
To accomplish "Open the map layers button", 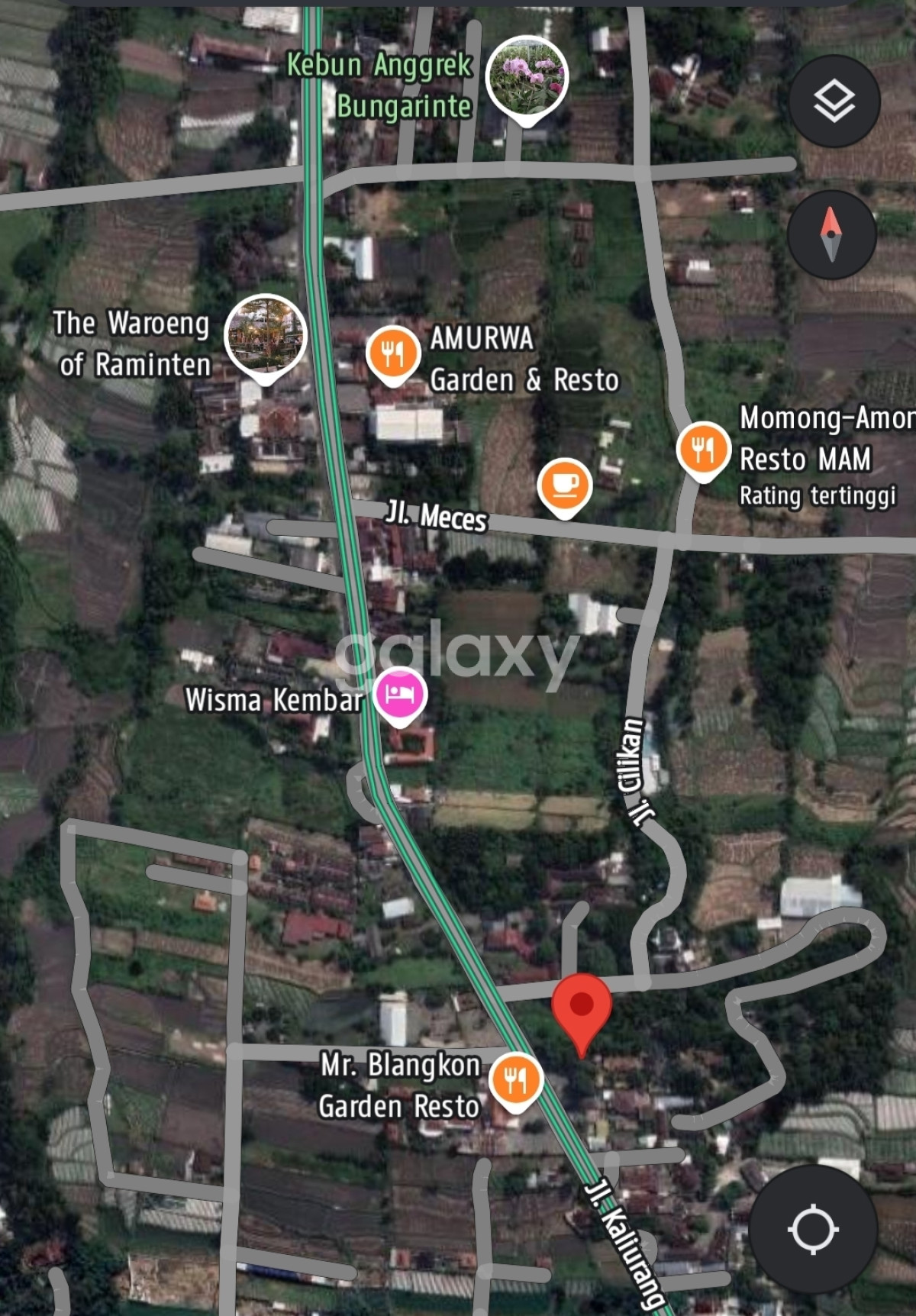I will click(x=834, y=102).
